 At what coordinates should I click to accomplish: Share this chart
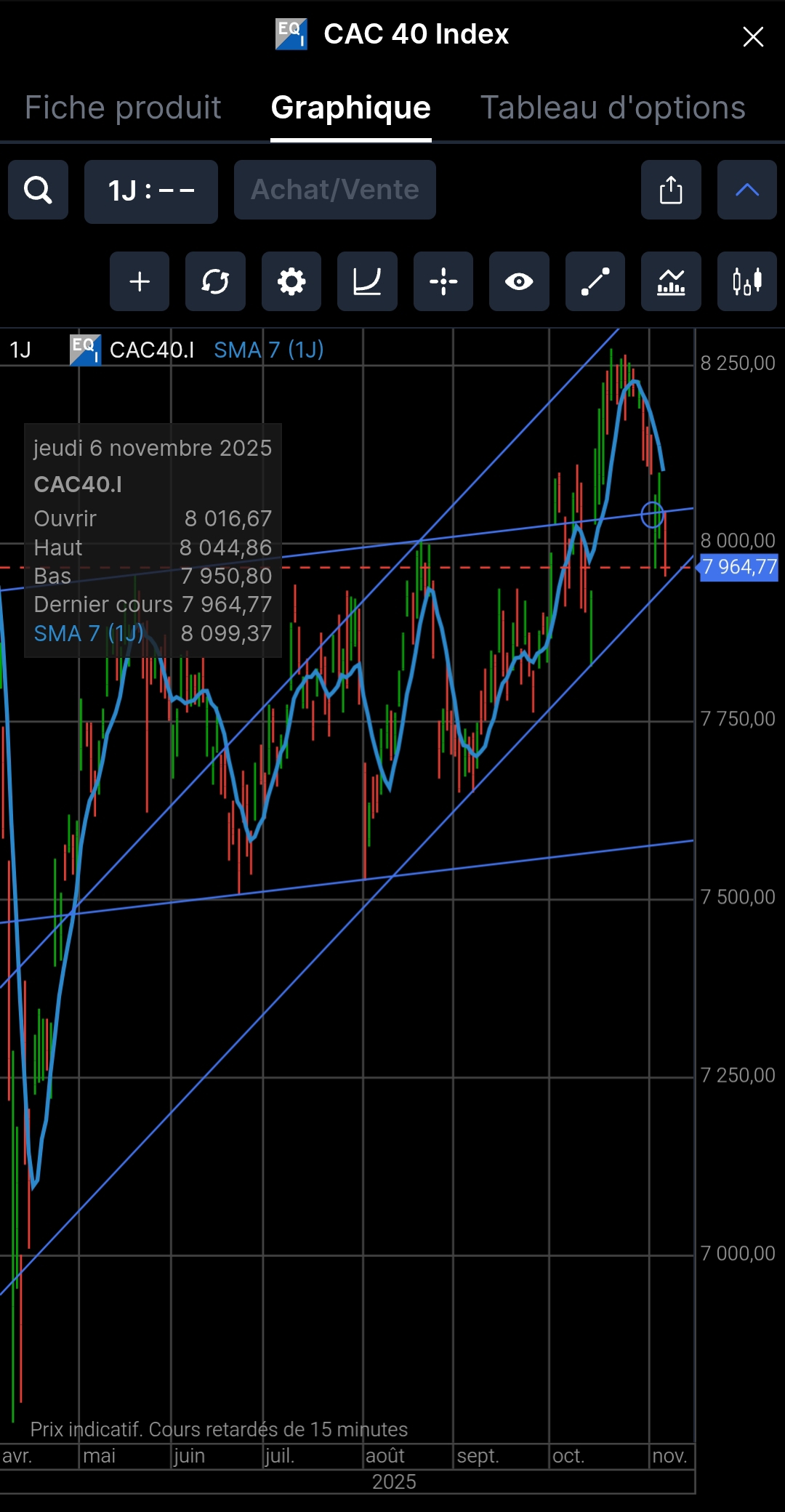pos(671,190)
